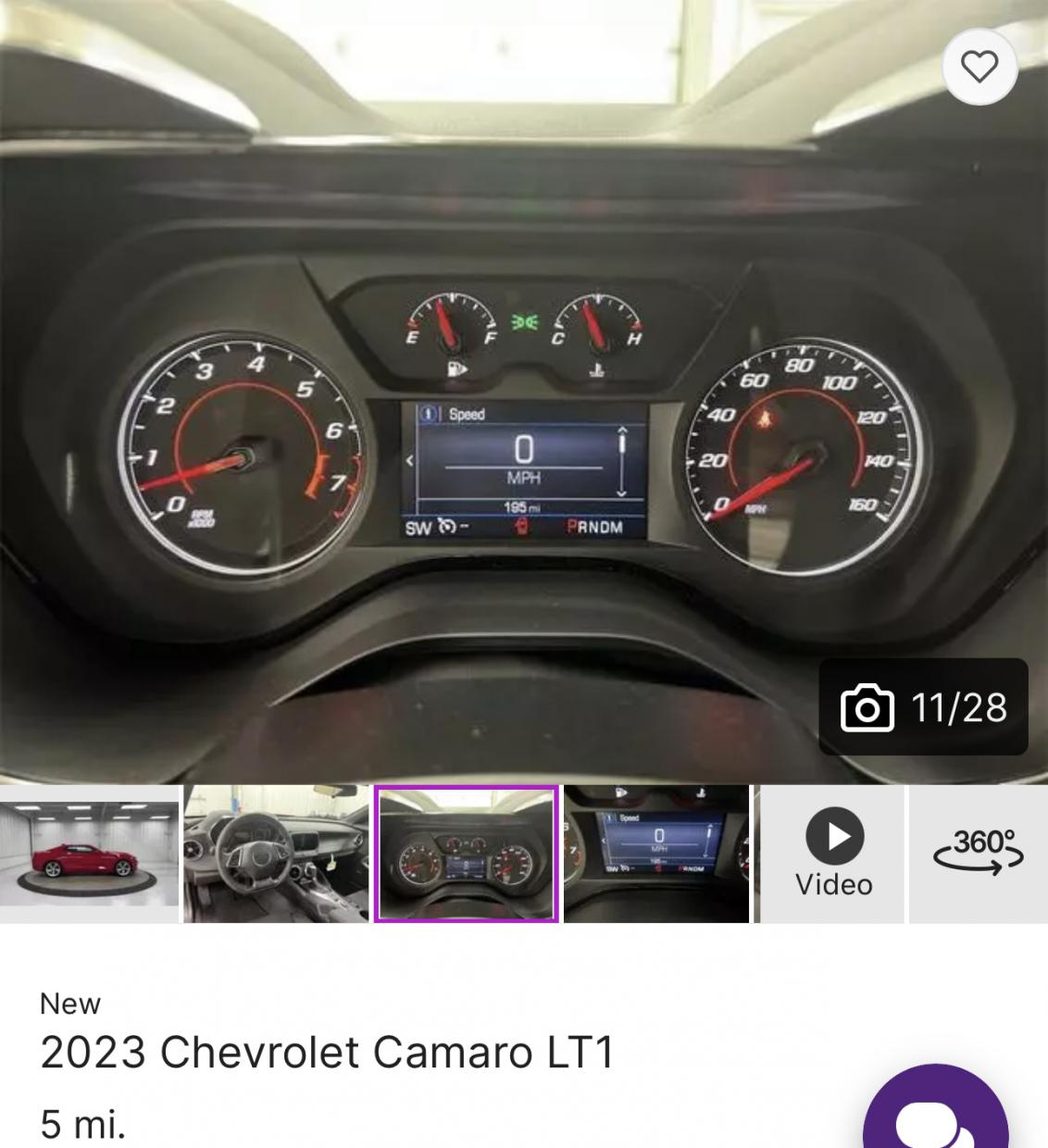1048x1148 pixels.
Task: Save this Camaro to favorites with the heart
Action: point(979,67)
